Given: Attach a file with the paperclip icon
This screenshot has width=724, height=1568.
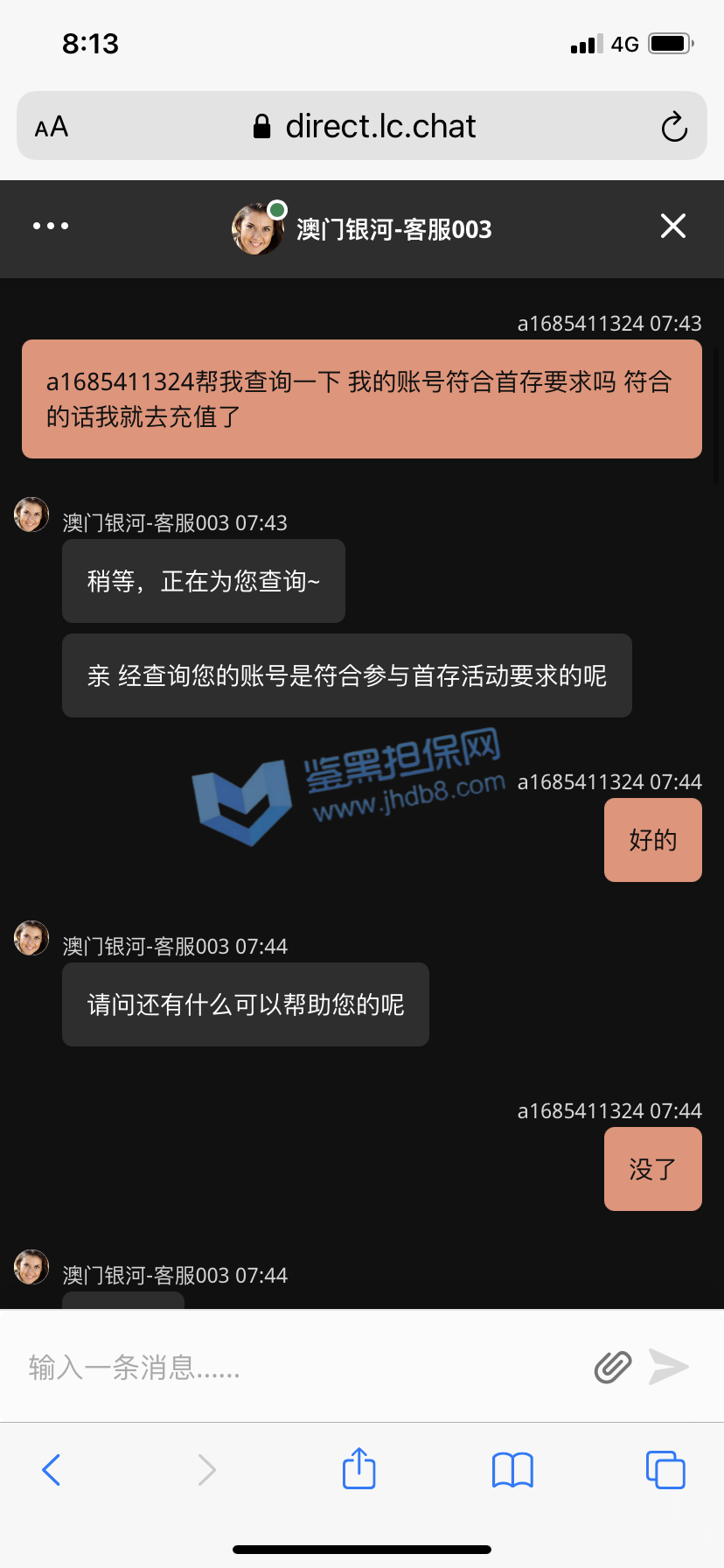Looking at the screenshot, I should pyautogui.click(x=613, y=1366).
